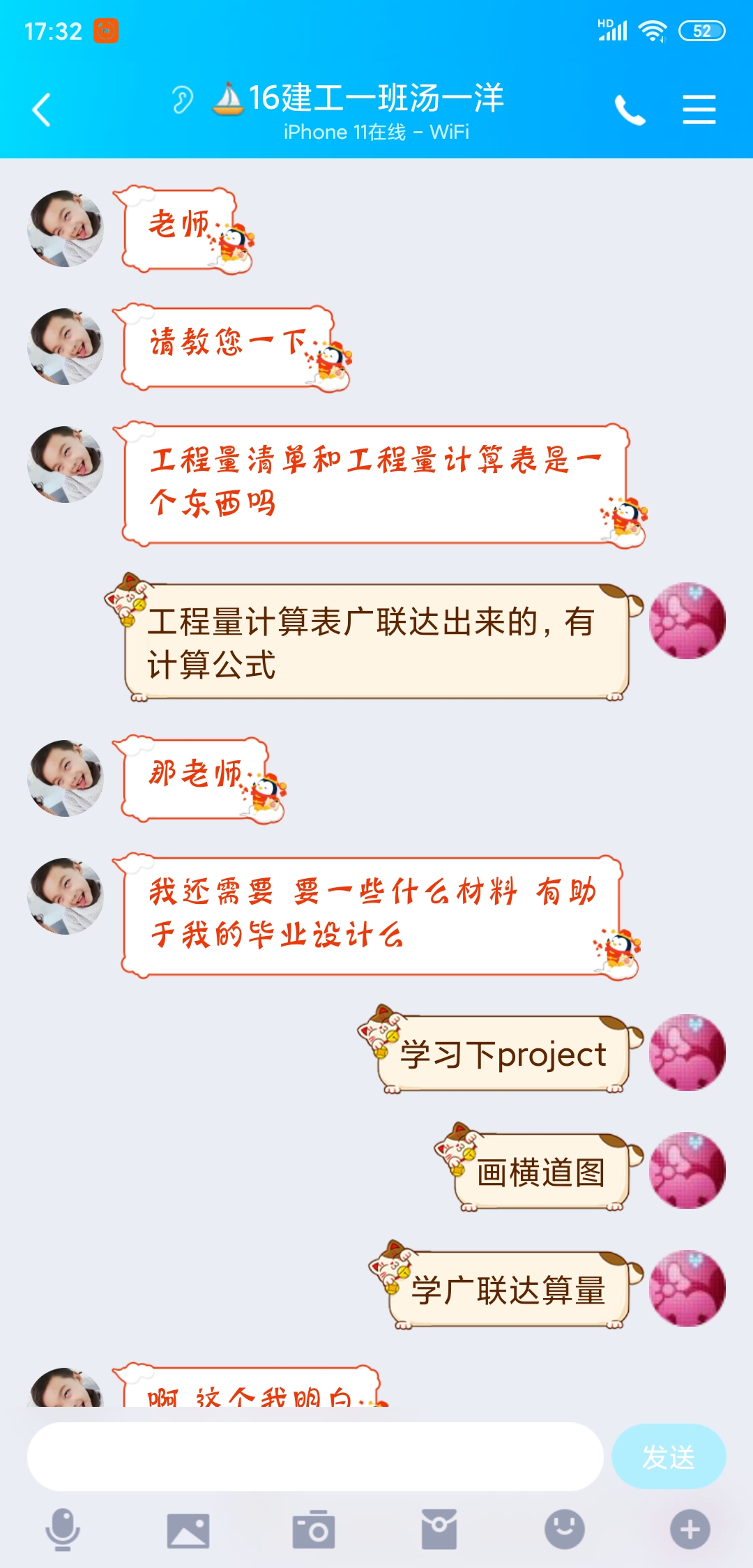The width and height of the screenshot is (753, 1568).
Task: Start a voice call with the contact
Action: (x=630, y=110)
